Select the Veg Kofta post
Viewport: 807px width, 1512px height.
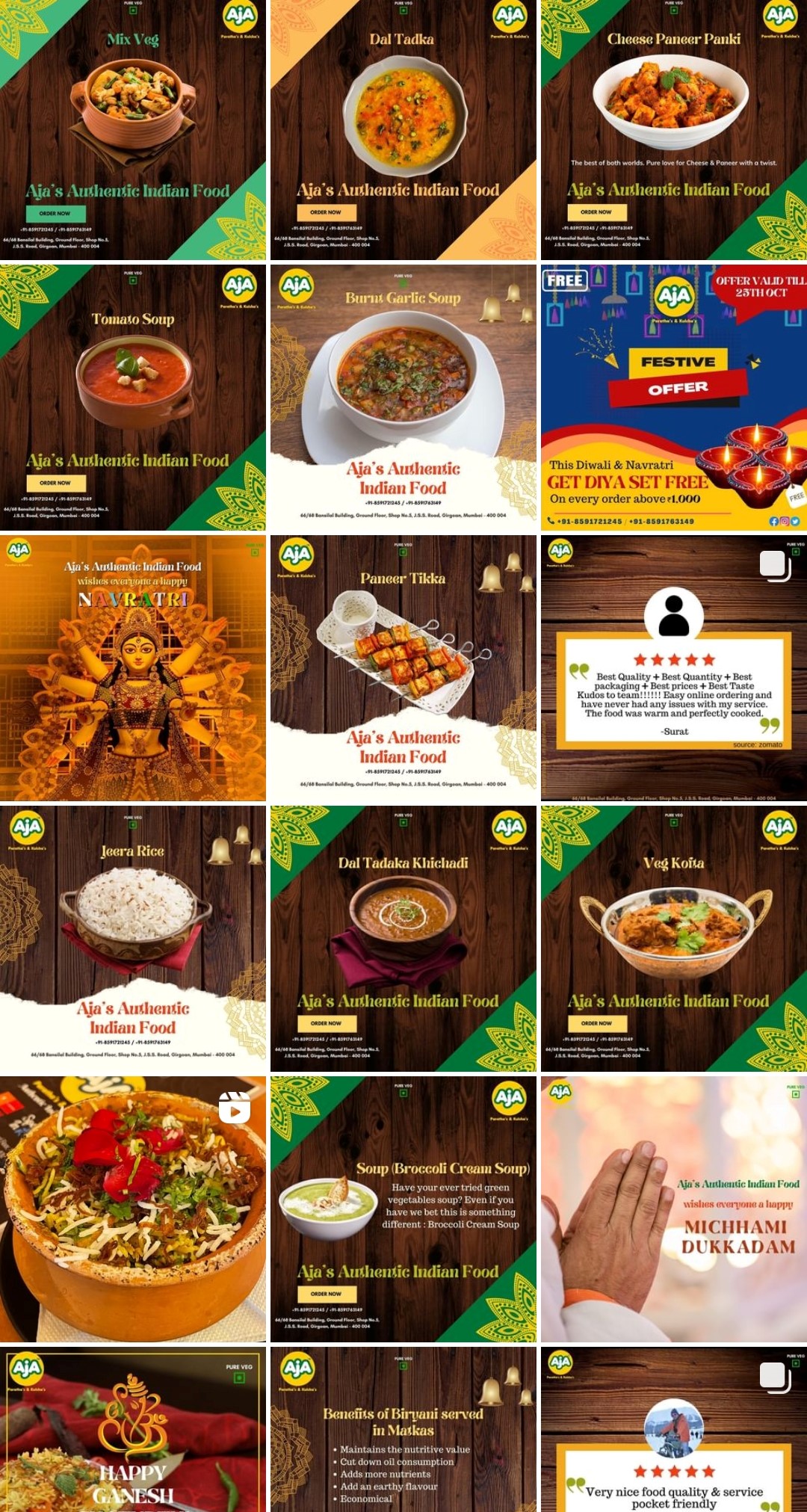pyautogui.click(x=674, y=939)
